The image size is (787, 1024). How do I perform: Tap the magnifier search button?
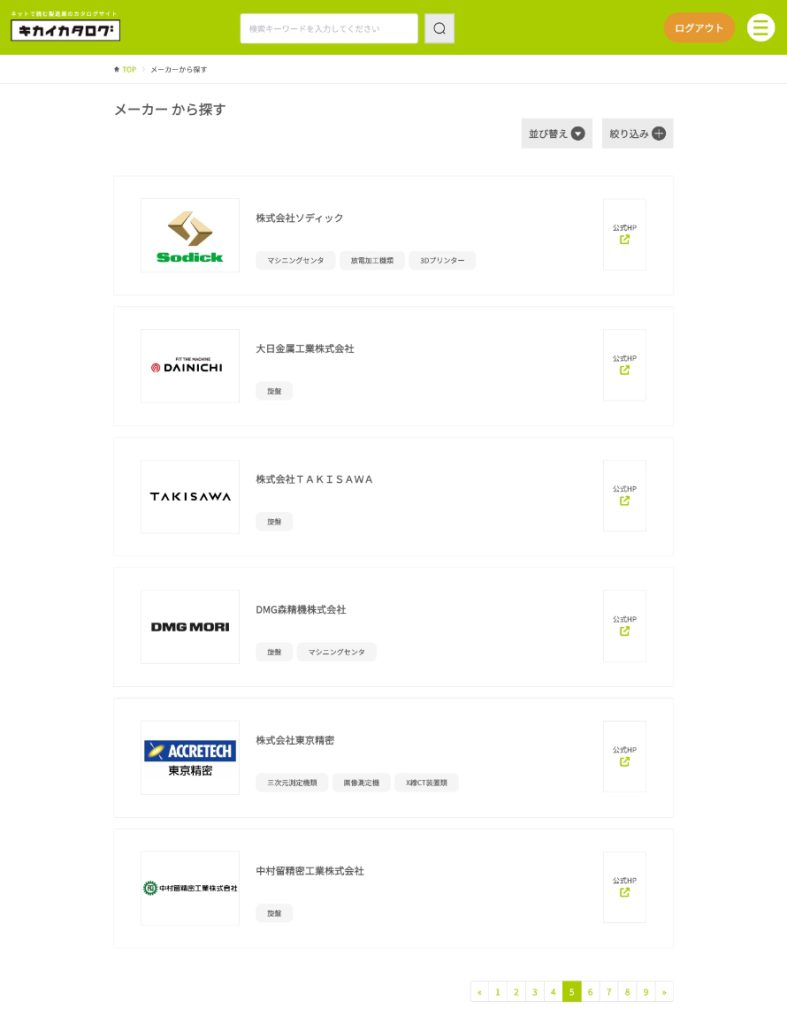(439, 28)
